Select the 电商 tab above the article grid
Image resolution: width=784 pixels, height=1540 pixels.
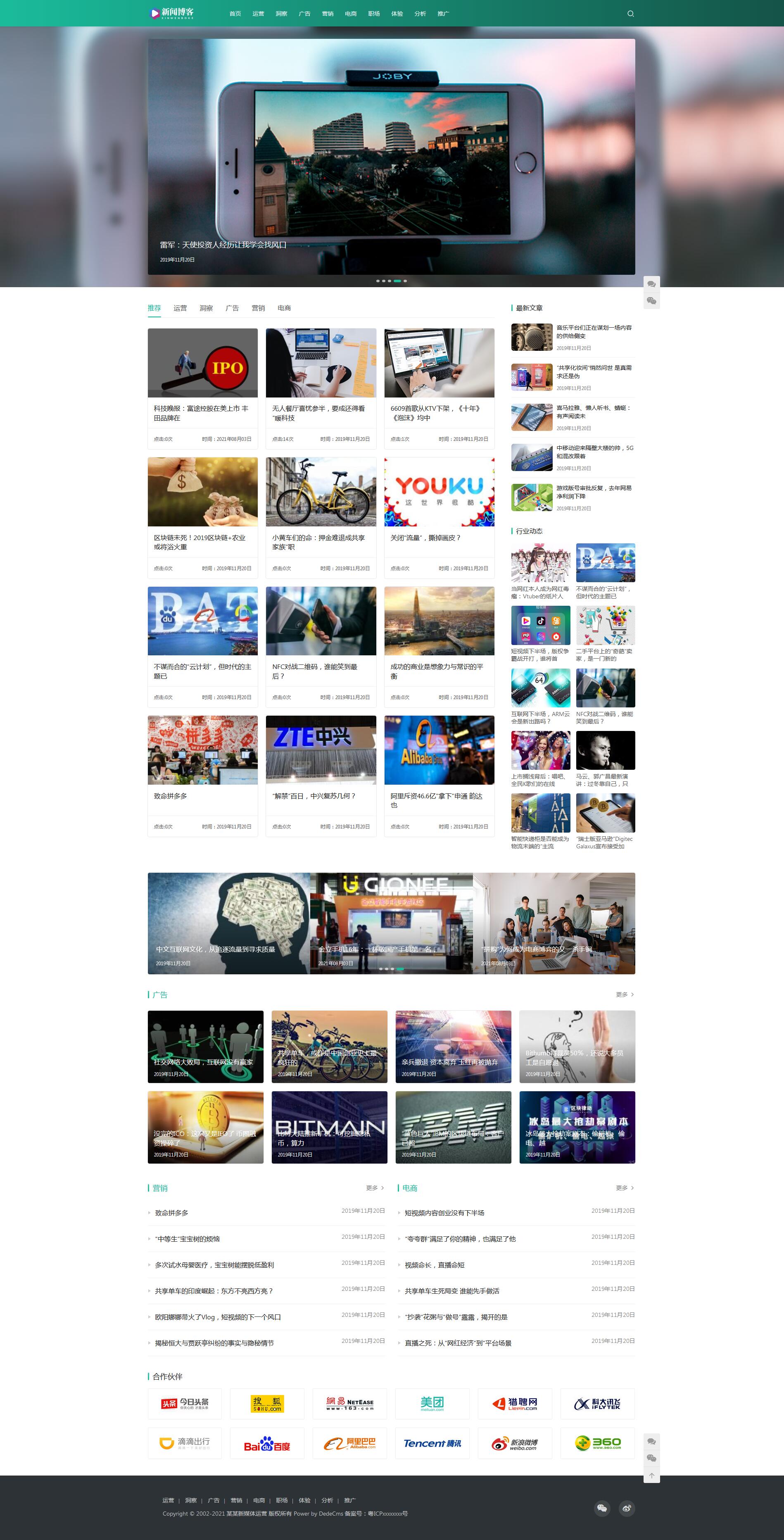[x=284, y=308]
